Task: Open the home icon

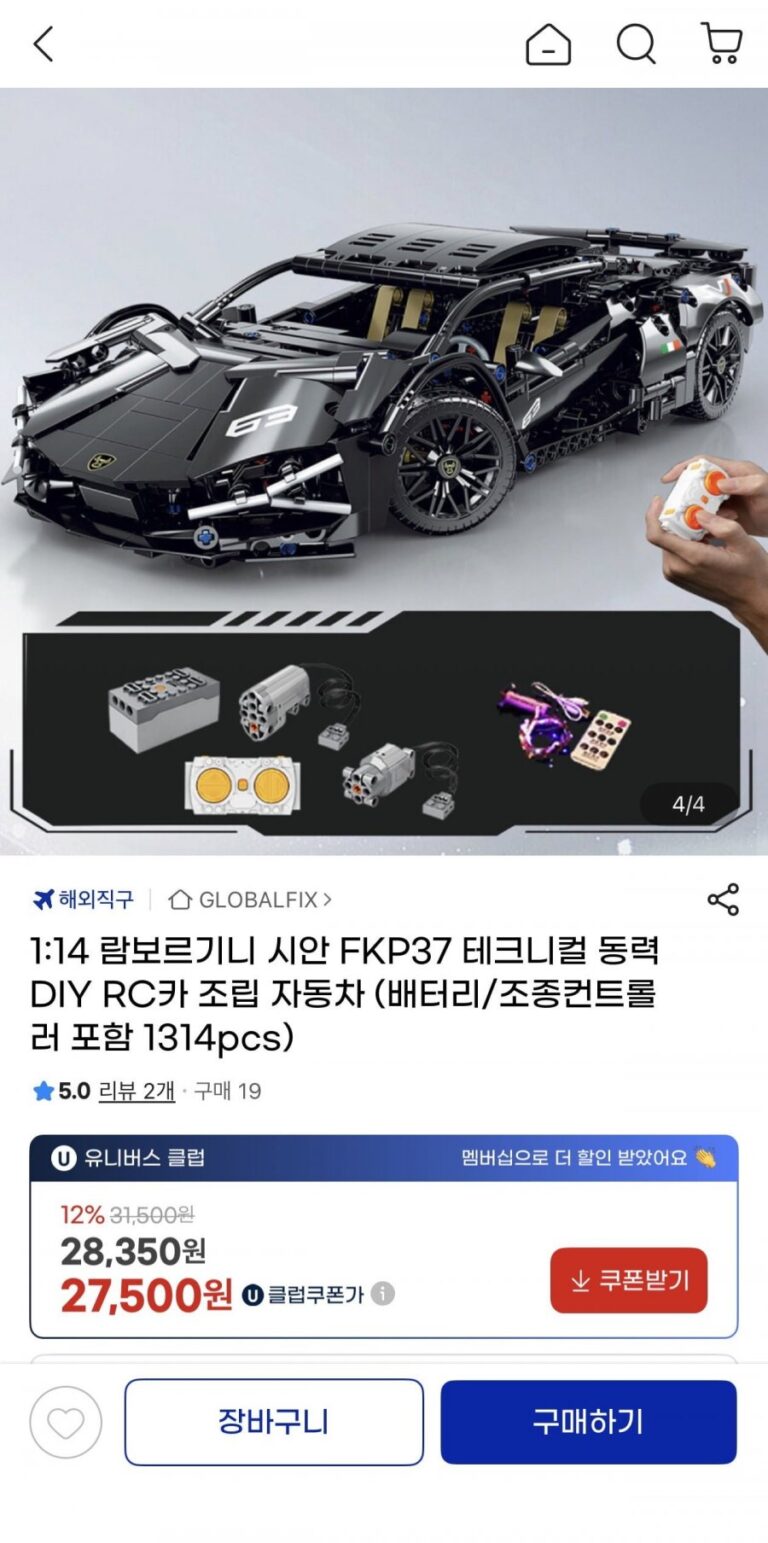Action: click(x=548, y=44)
